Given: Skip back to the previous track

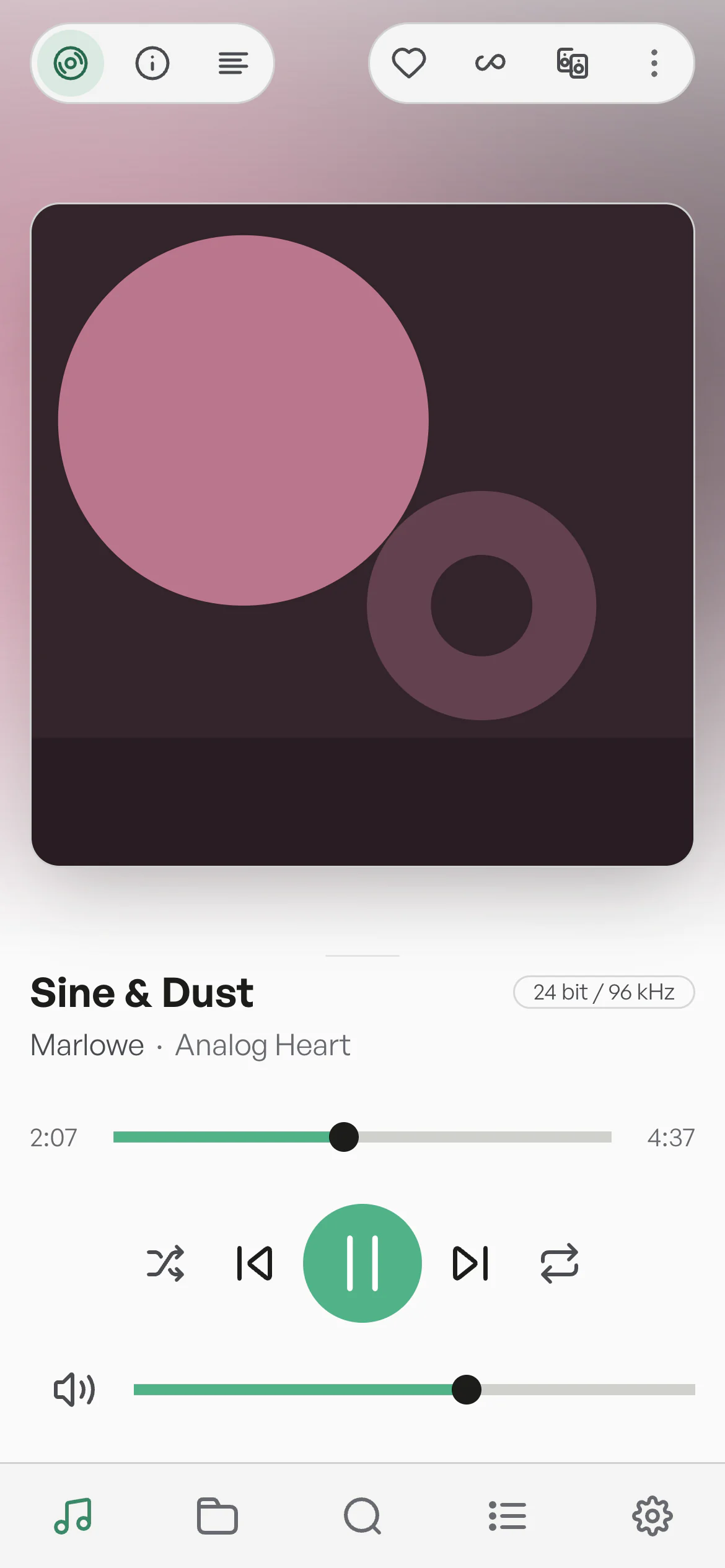Looking at the screenshot, I should pyautogui.click(x=255, y=1263).
